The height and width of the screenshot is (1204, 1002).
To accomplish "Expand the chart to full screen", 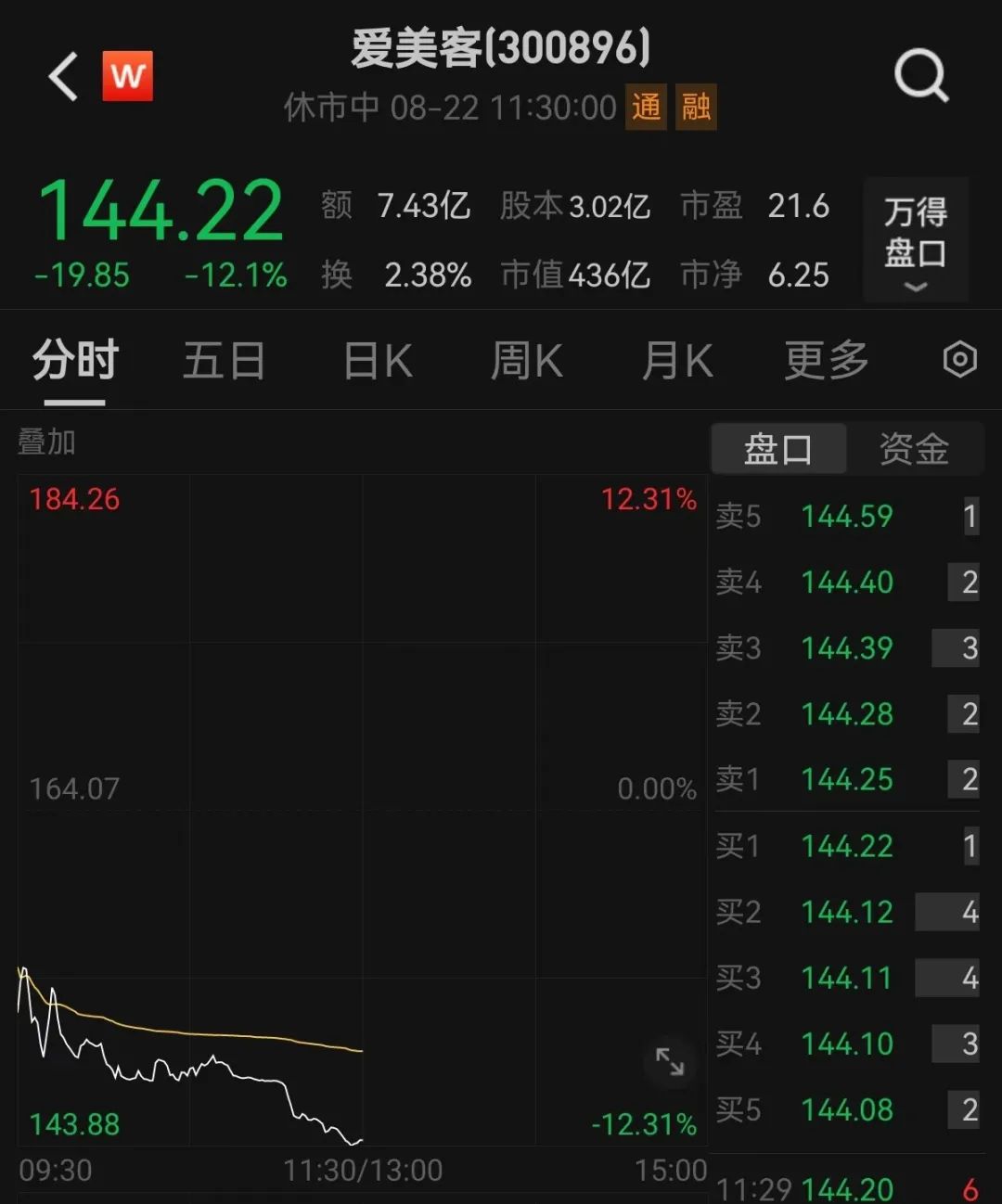I will click(669, 1061).
